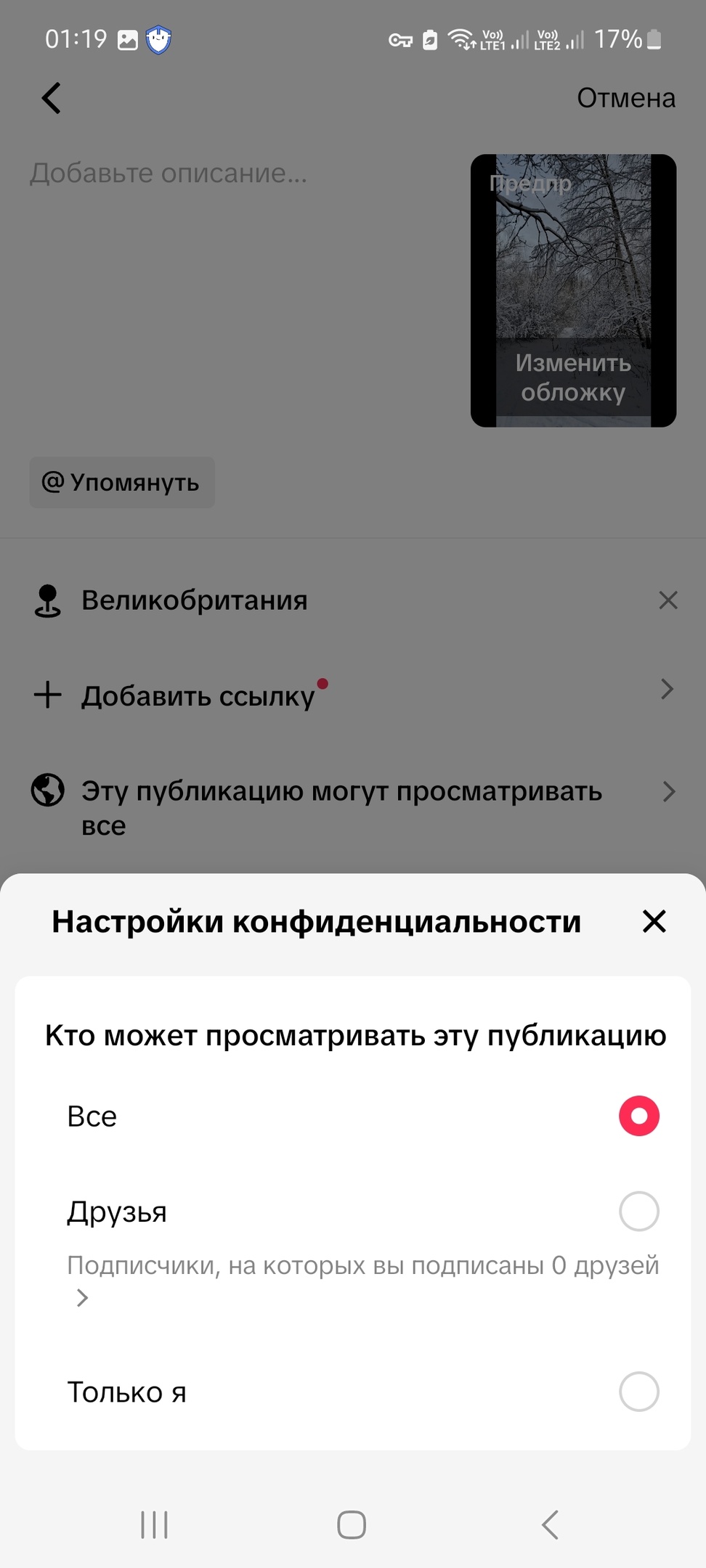The height and width of the screenshot is (1568, 706).
Task: Go to the system home screen
Action: 352,1524
